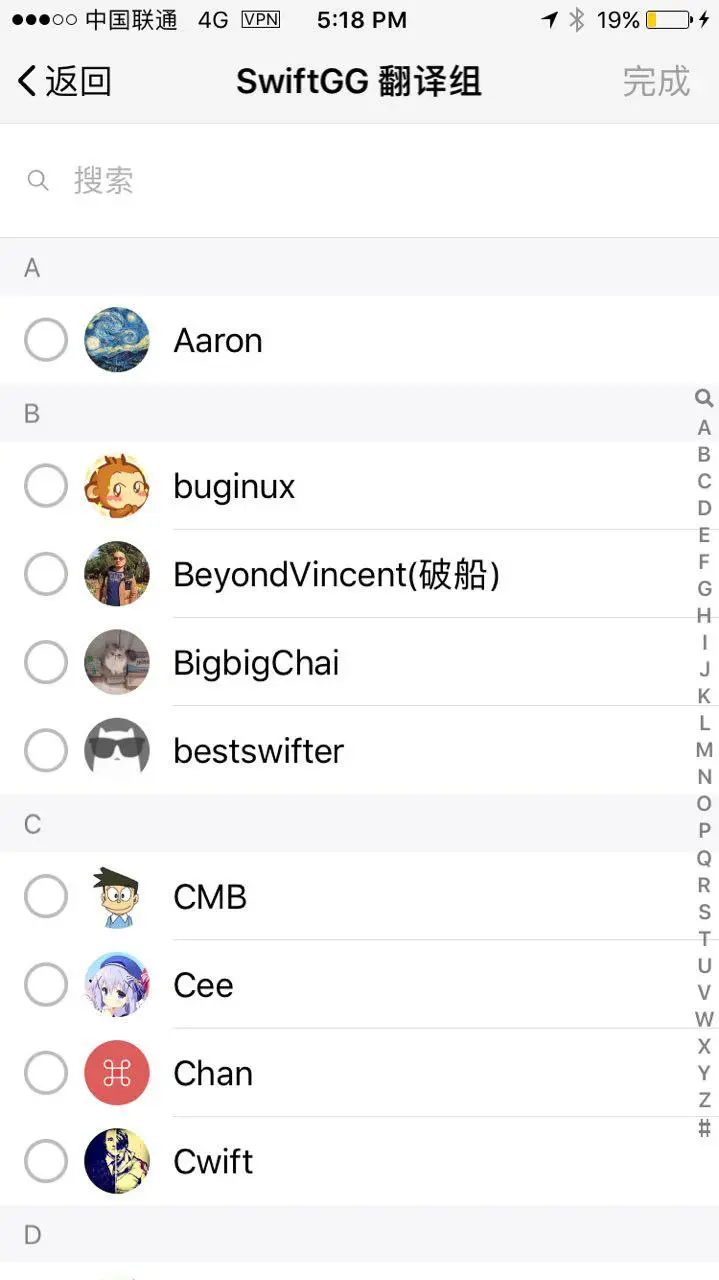Focus the 搜索 search field
Screen dimensions: 719x1280
[360, 181]
